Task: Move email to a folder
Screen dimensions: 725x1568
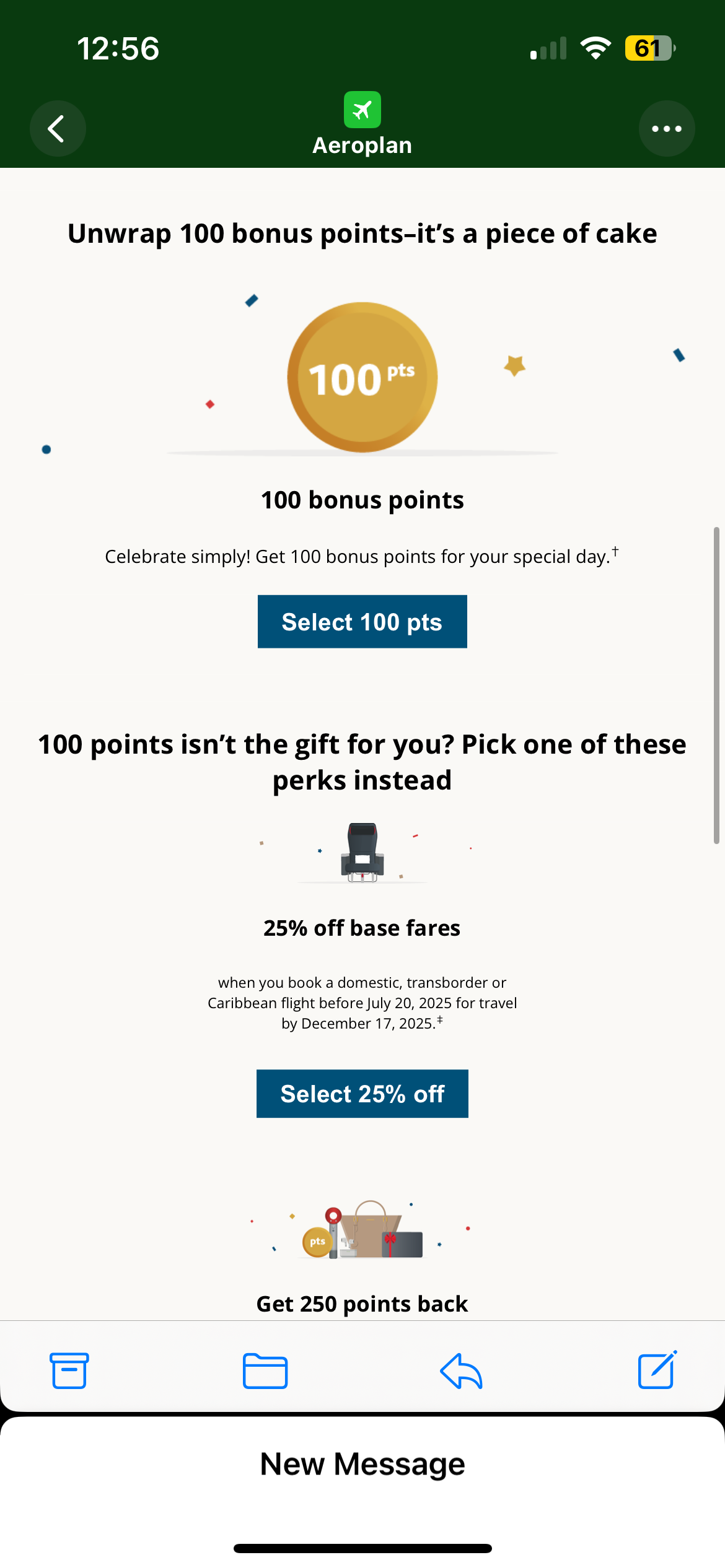Action: (265, 1370)
